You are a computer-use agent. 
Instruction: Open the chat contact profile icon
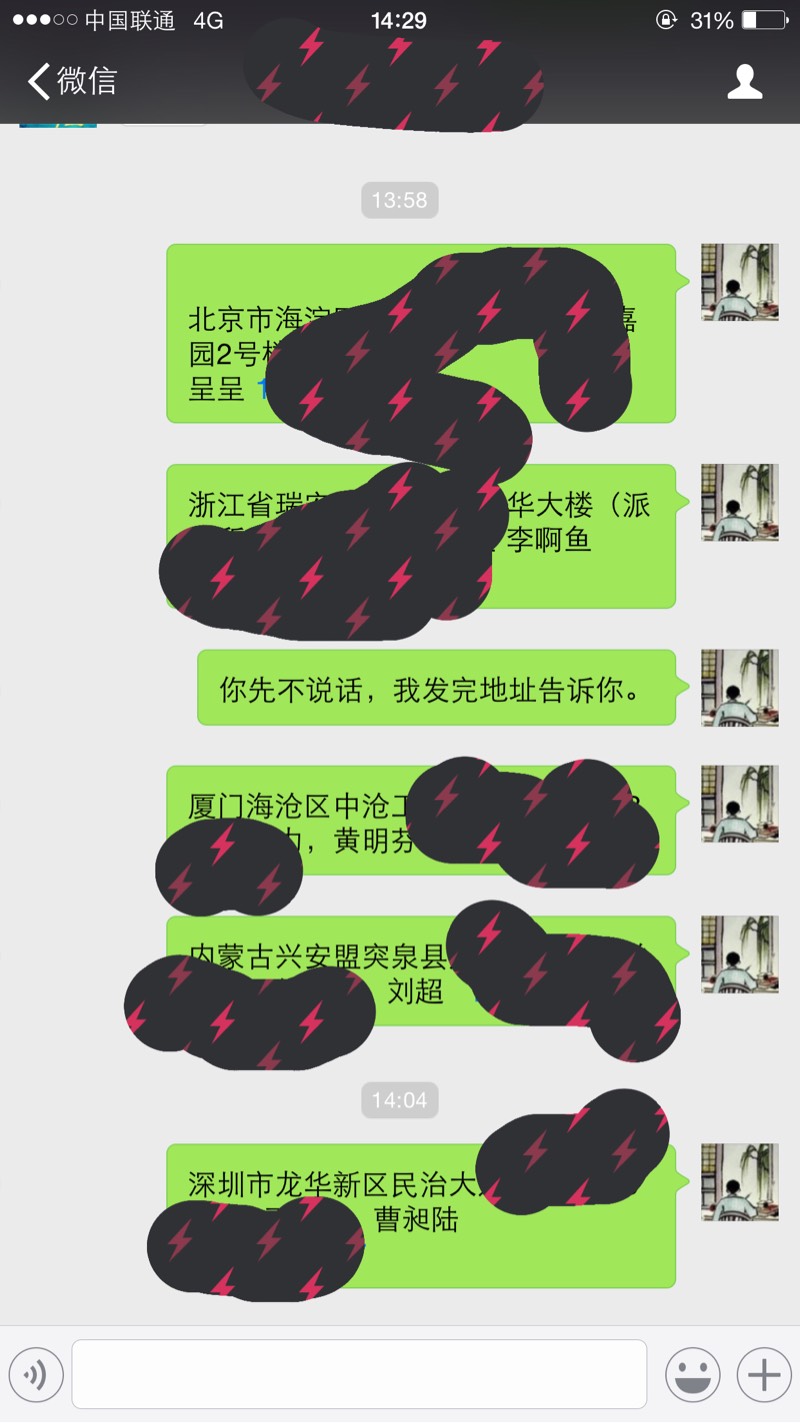coord(744,82)
